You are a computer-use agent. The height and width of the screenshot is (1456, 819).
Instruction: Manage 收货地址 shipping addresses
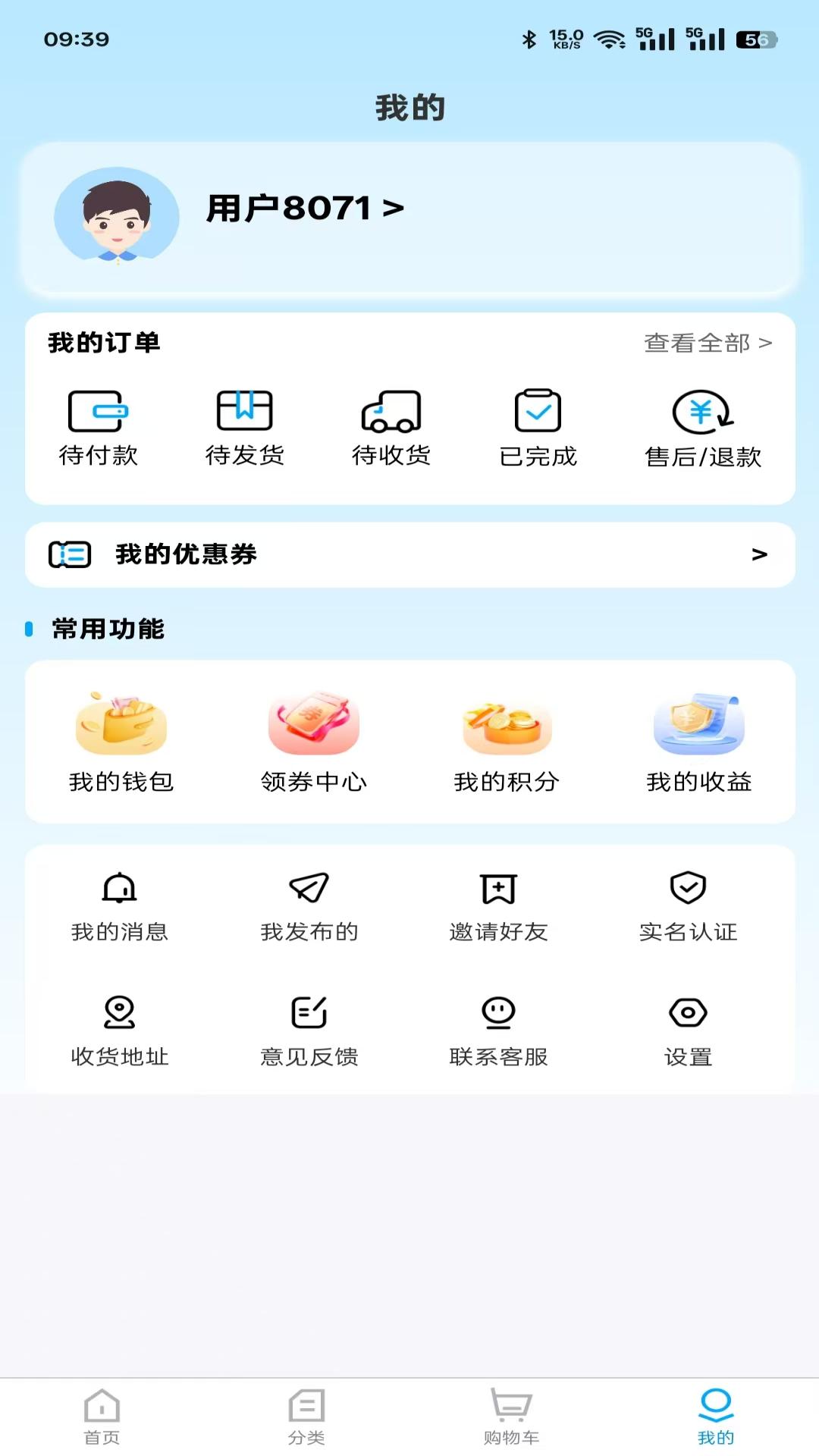119,1030
